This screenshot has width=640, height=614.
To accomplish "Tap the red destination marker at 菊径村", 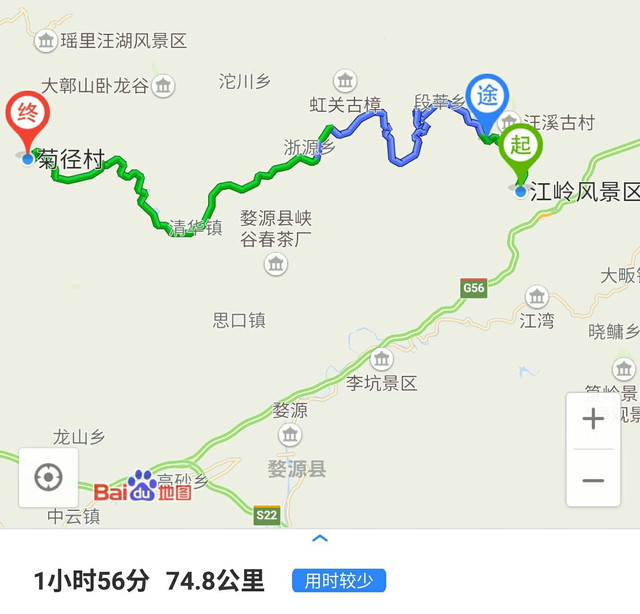I will coord(26,118).
